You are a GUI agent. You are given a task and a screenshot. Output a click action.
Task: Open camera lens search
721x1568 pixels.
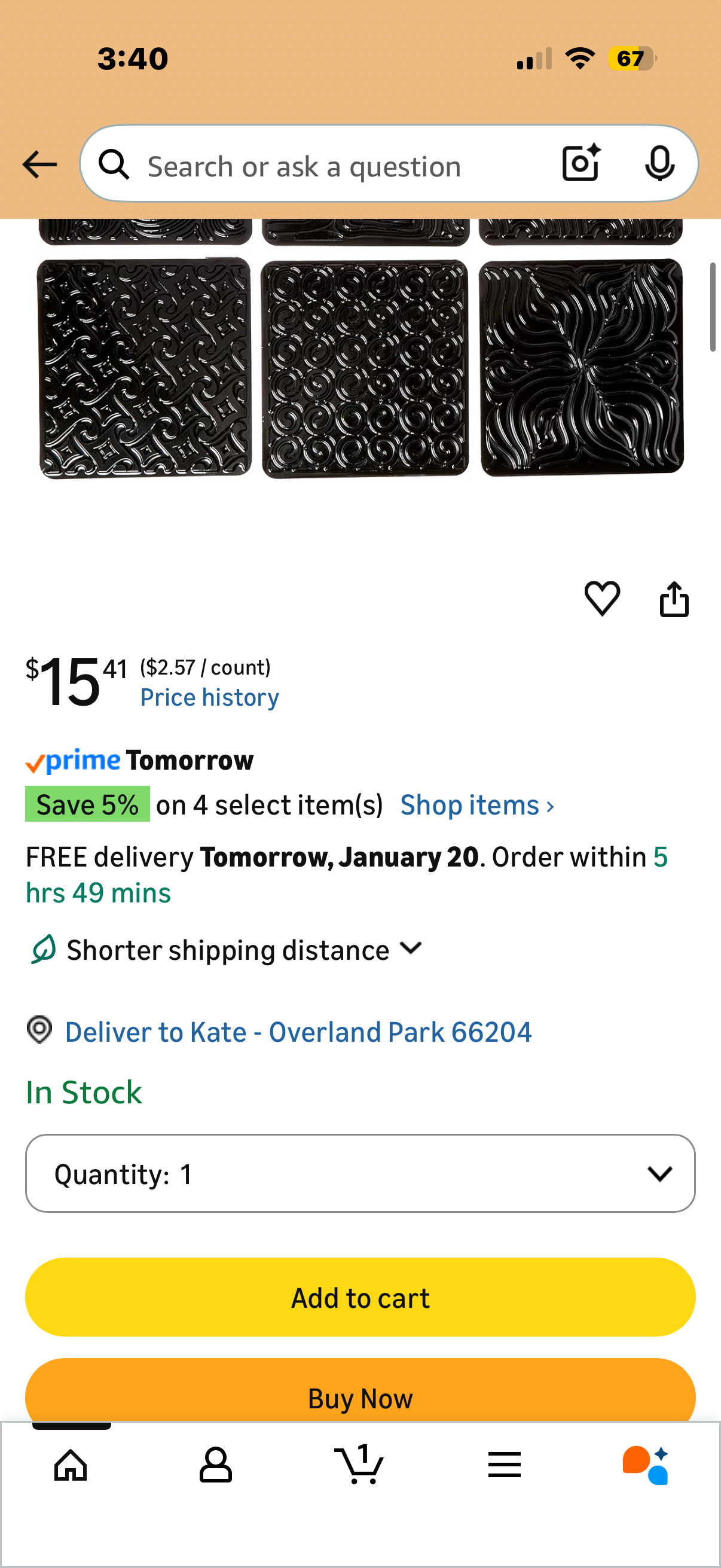click(x=581, y=164)
